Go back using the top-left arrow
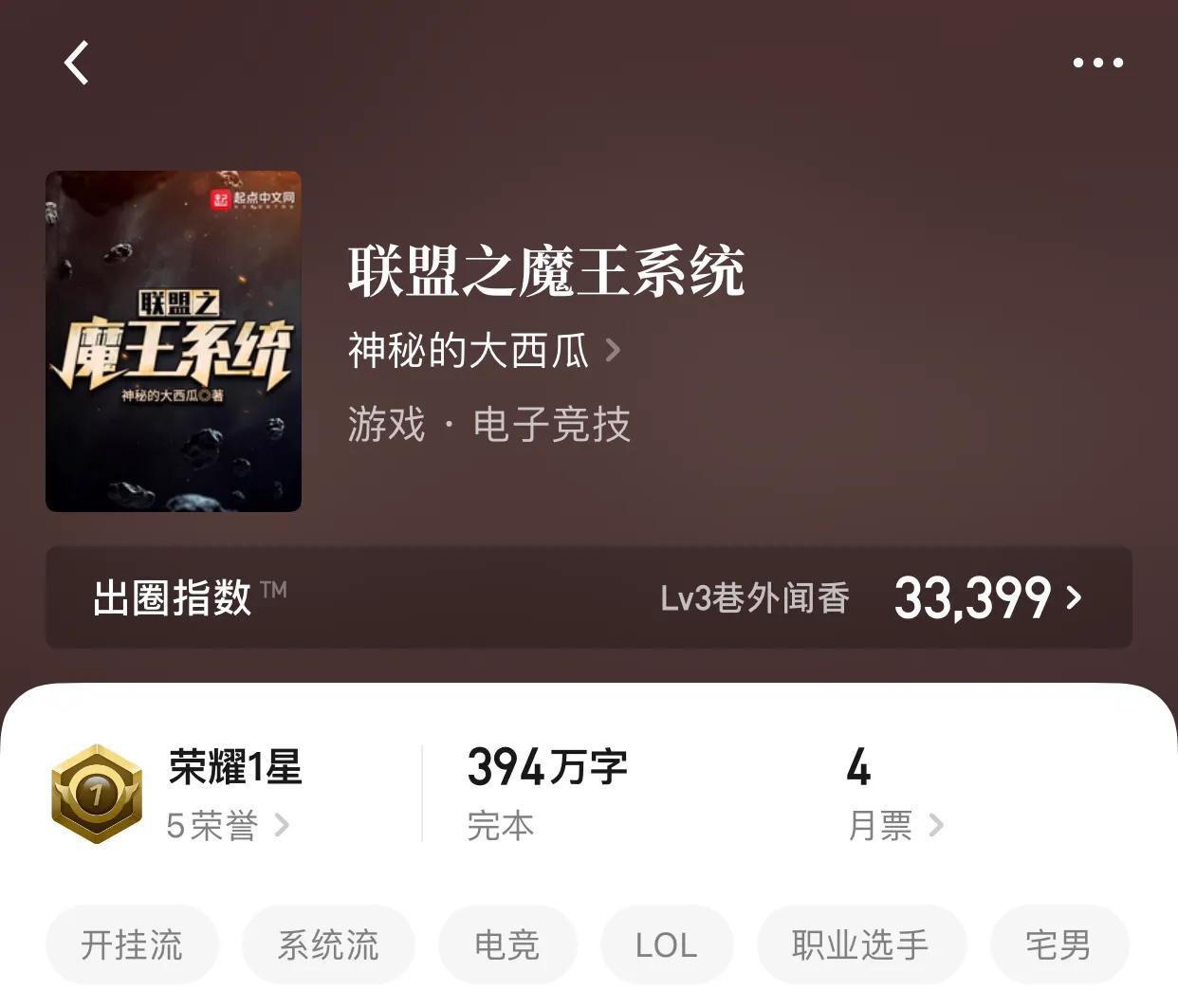The height and width of the screenshot is (1008, 1178). (x=76, y=63)
